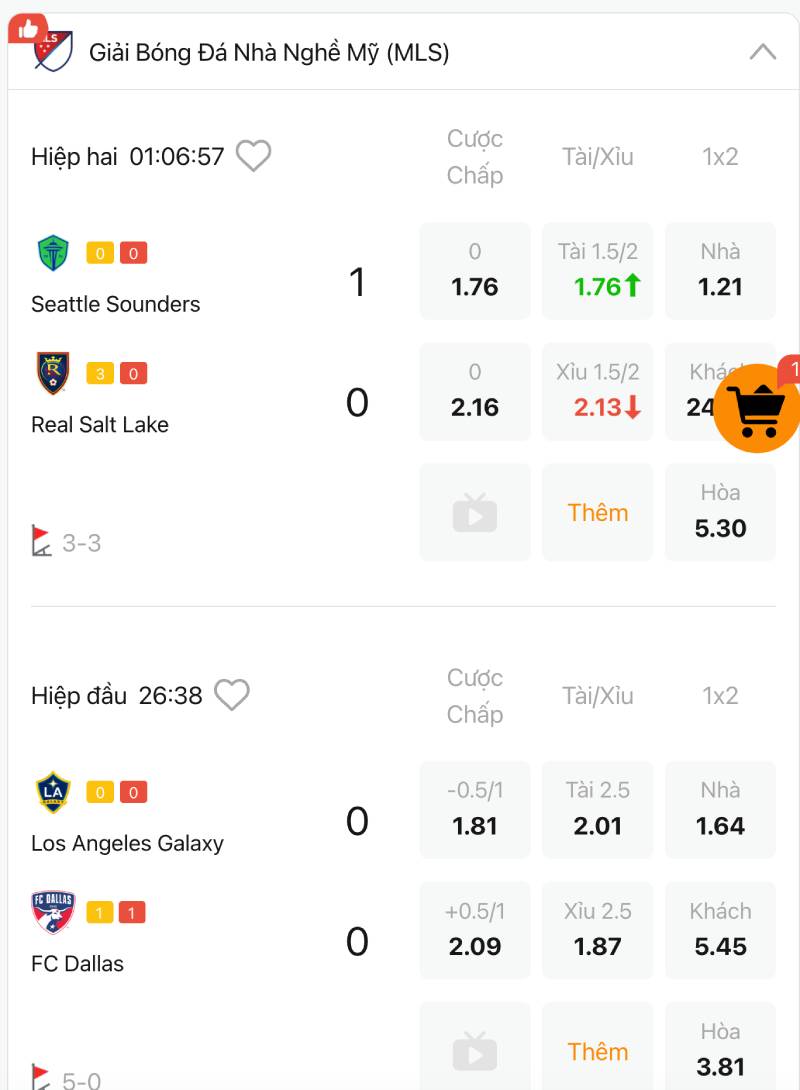Pick Hòa draw at 3.81
This screenshot has width=800, height=1090.
click(x=720, y=1048)
